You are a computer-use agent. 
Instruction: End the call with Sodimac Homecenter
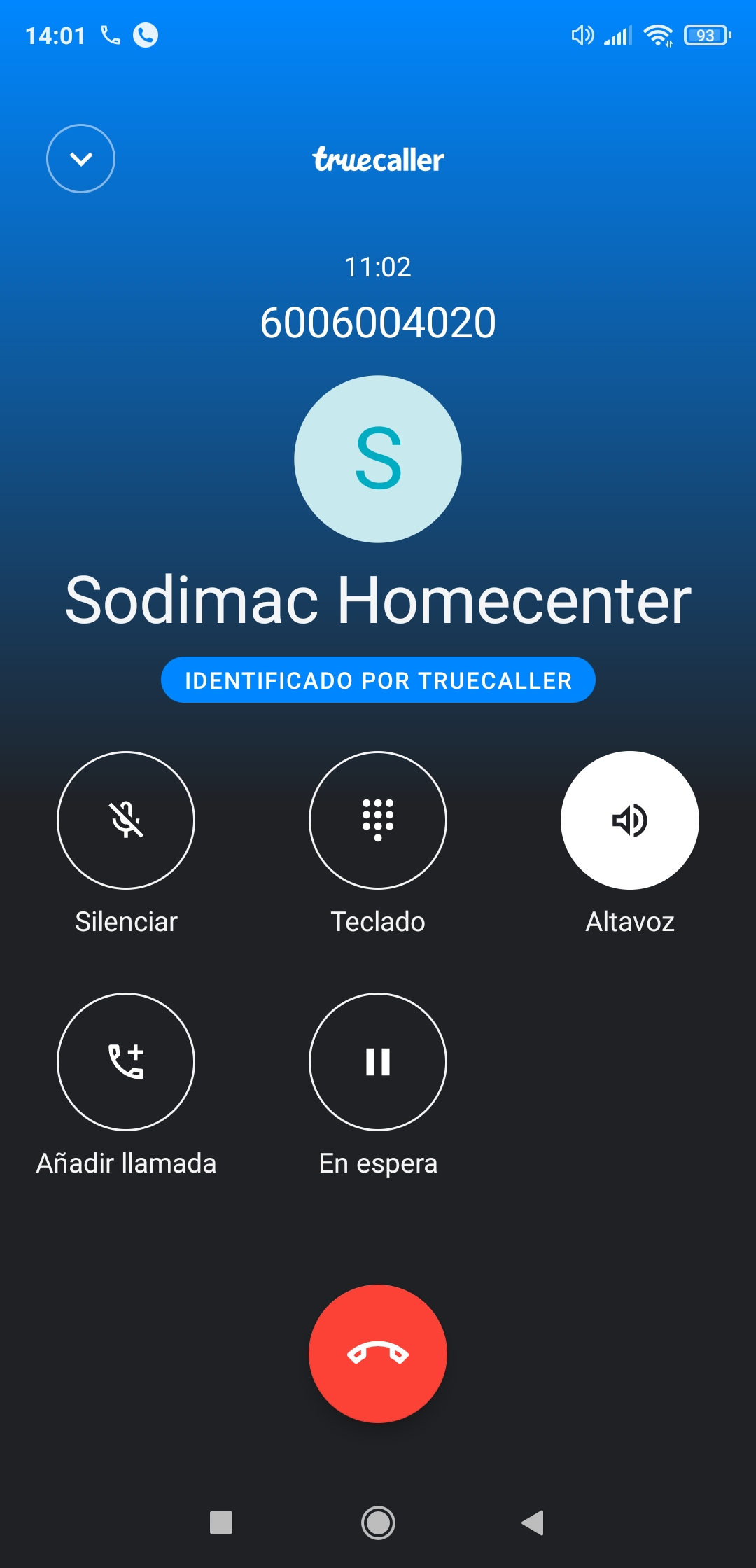point(378,1353)
